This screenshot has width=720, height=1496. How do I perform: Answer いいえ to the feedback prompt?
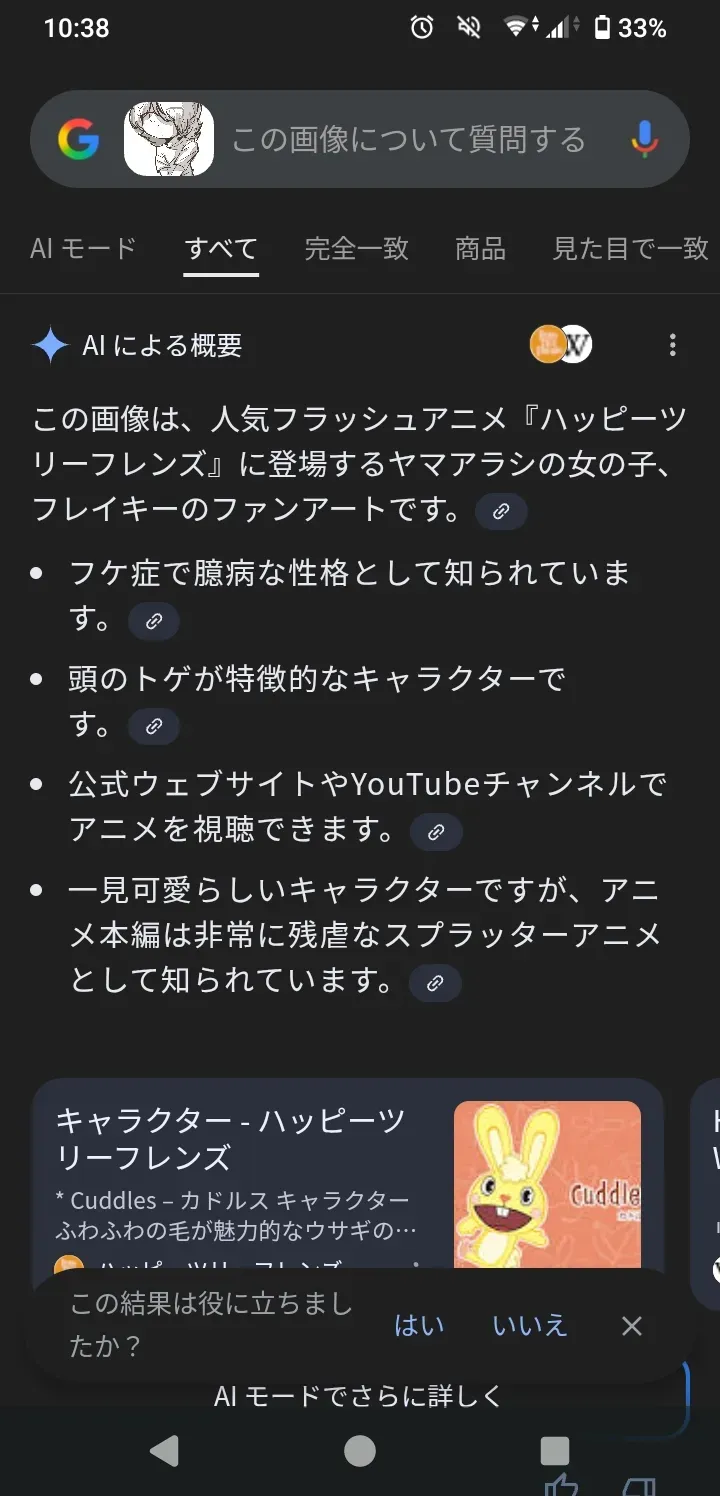point(529,1326)
